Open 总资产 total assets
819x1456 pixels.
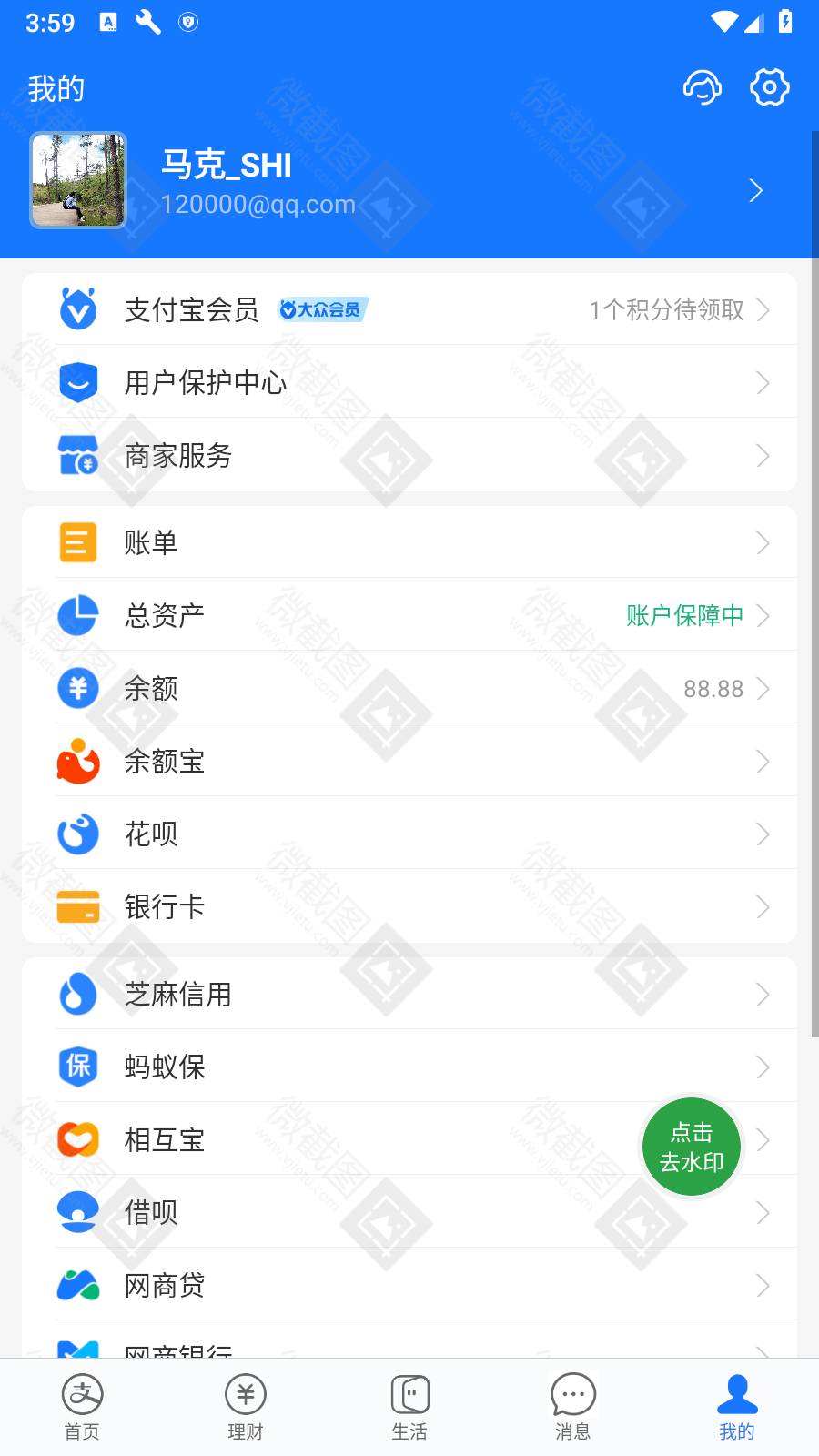(409, 616)
